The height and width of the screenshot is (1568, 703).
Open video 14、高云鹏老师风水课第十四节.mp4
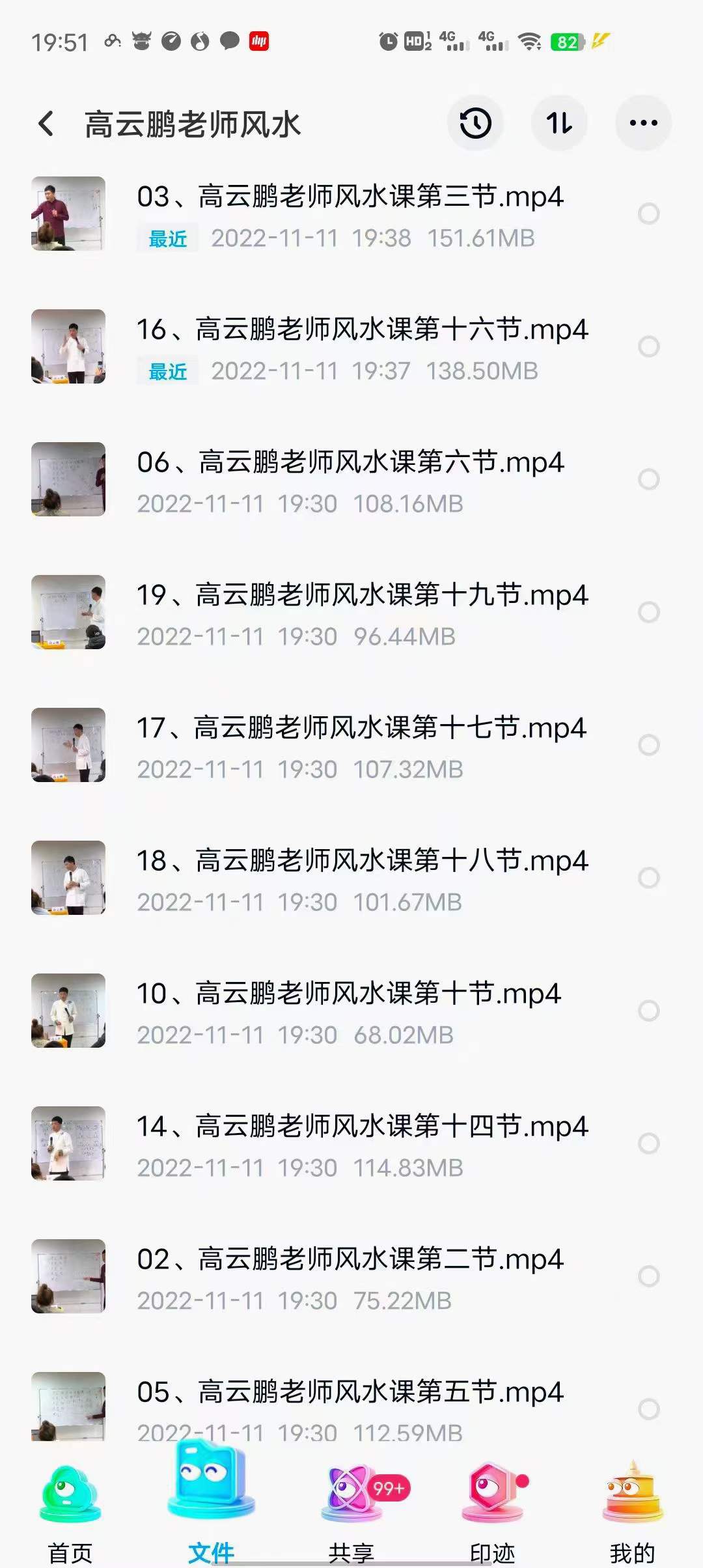pyautogui.click(x=361, y=1127)
